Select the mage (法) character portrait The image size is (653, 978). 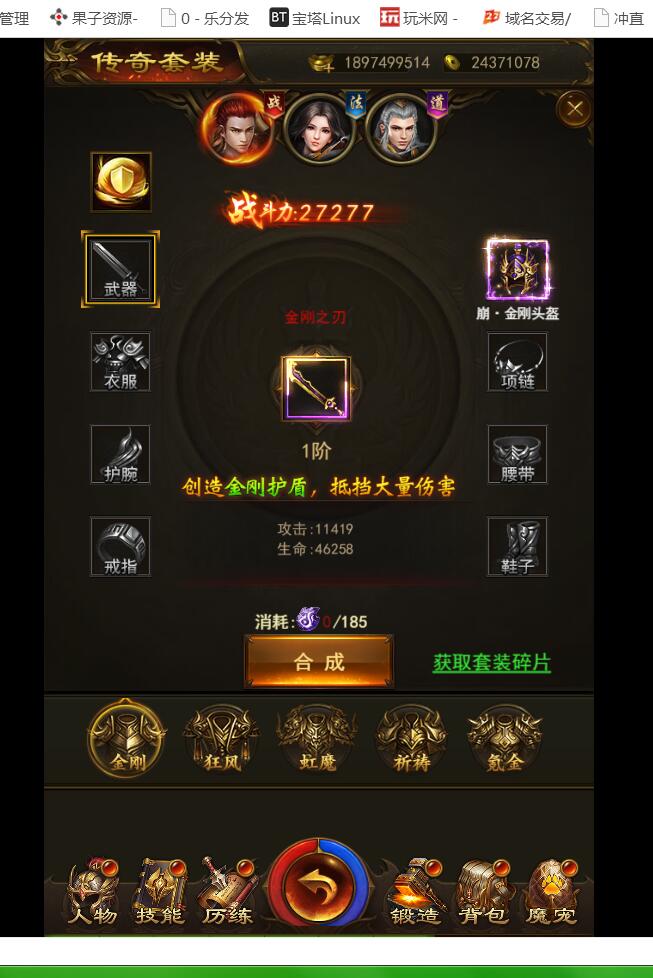pyautogui.click(x=319, y=128)
